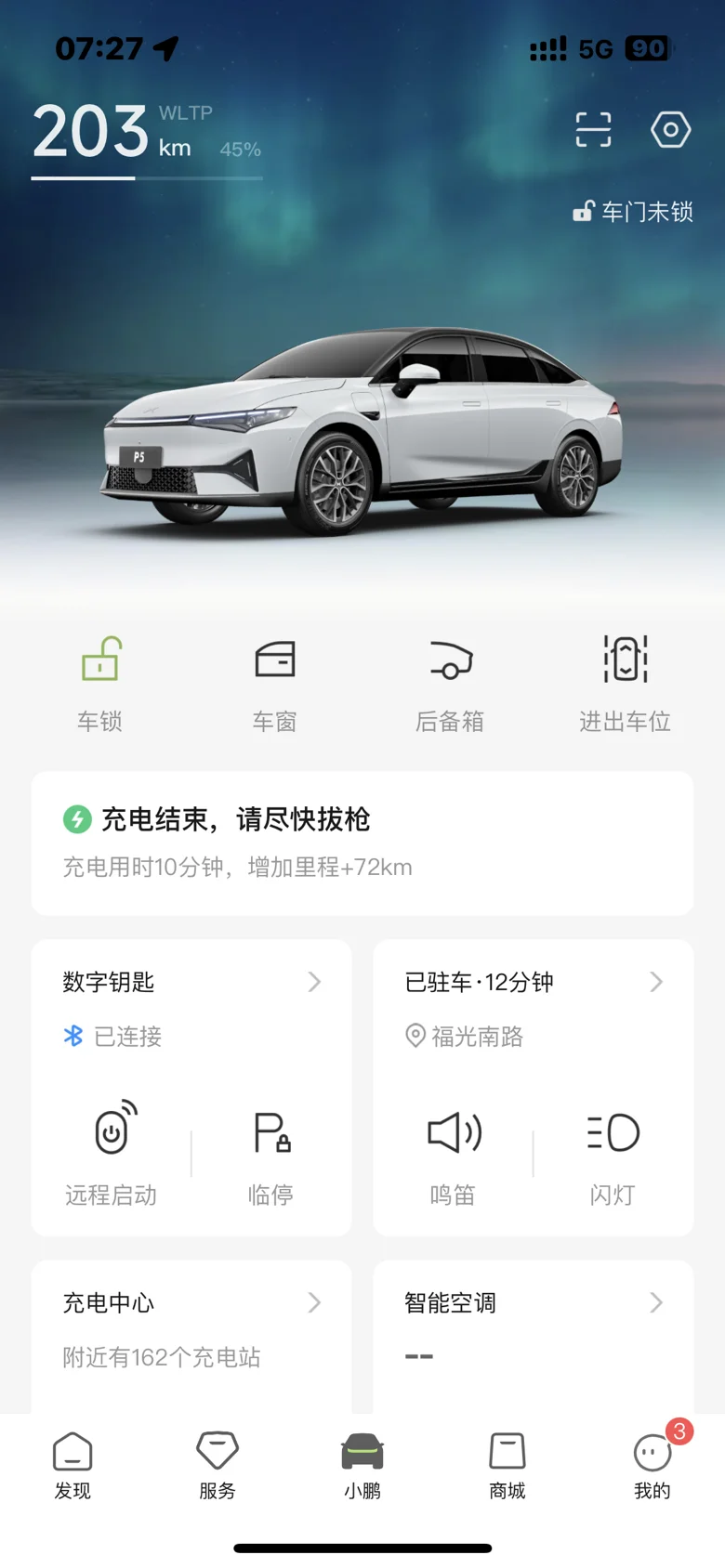
Task: Open 数字钥匙 digital key details
Action: tap(191, 982)
